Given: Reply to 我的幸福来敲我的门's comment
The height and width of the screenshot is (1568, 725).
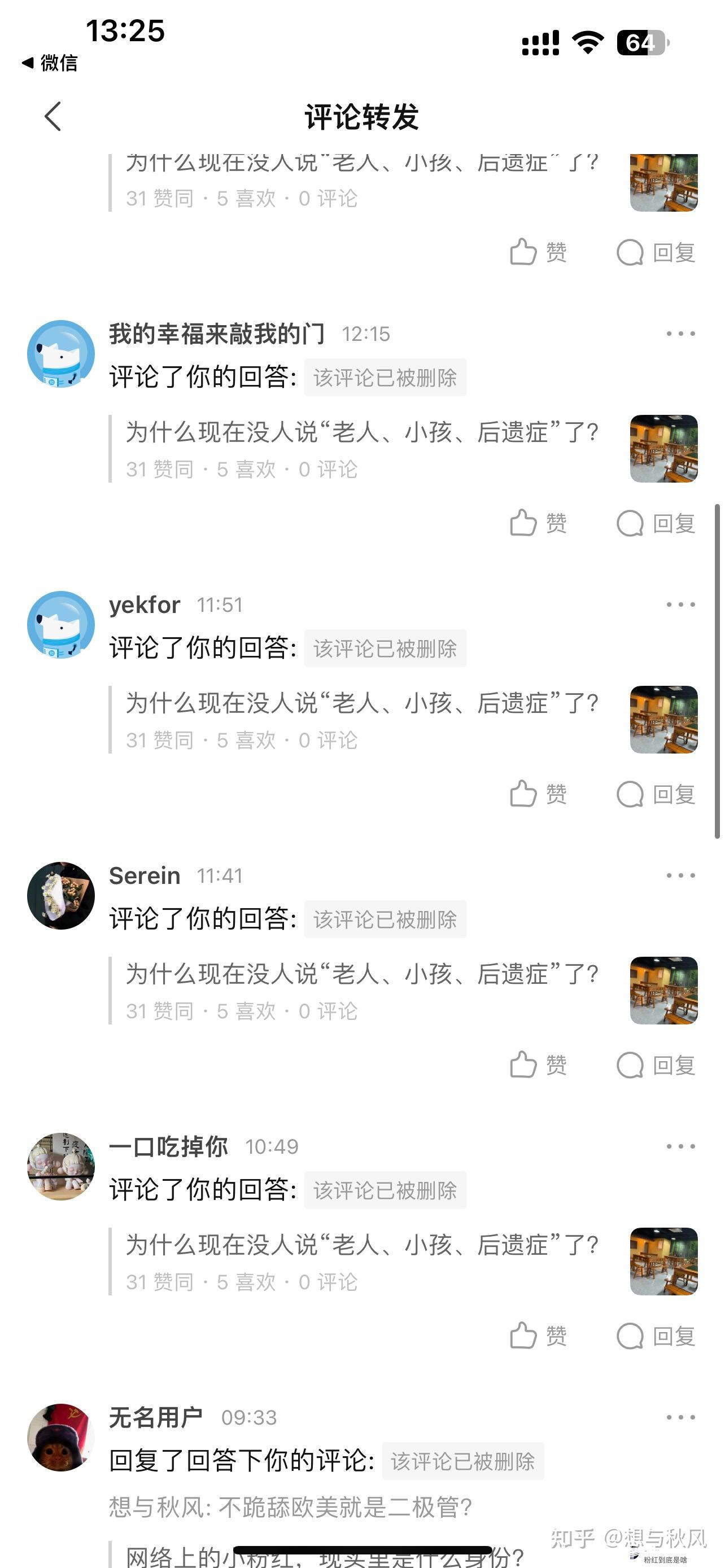Looking at the screenshot, I should pos(656,523).
